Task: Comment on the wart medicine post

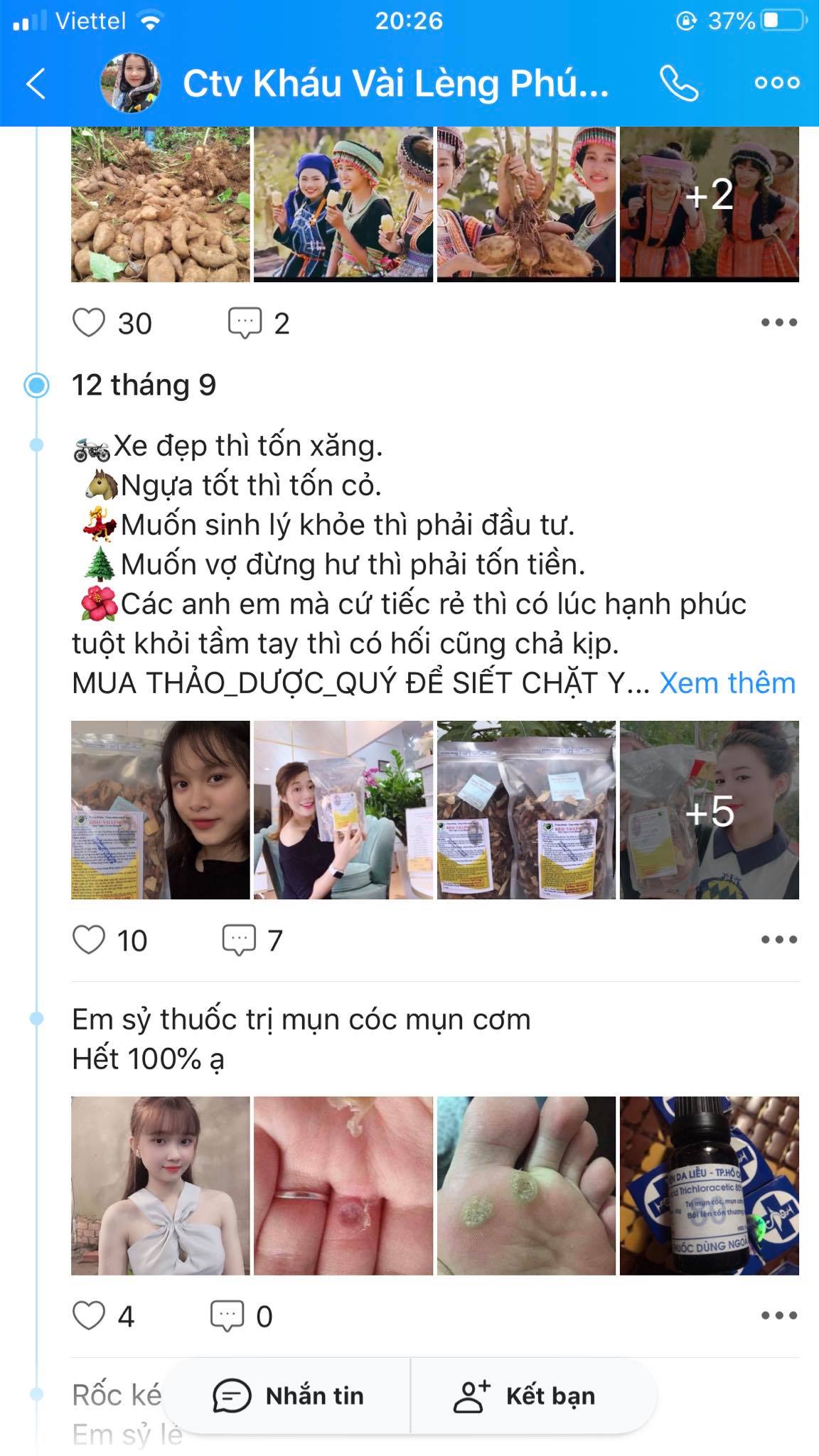Action: [227, 1316]
